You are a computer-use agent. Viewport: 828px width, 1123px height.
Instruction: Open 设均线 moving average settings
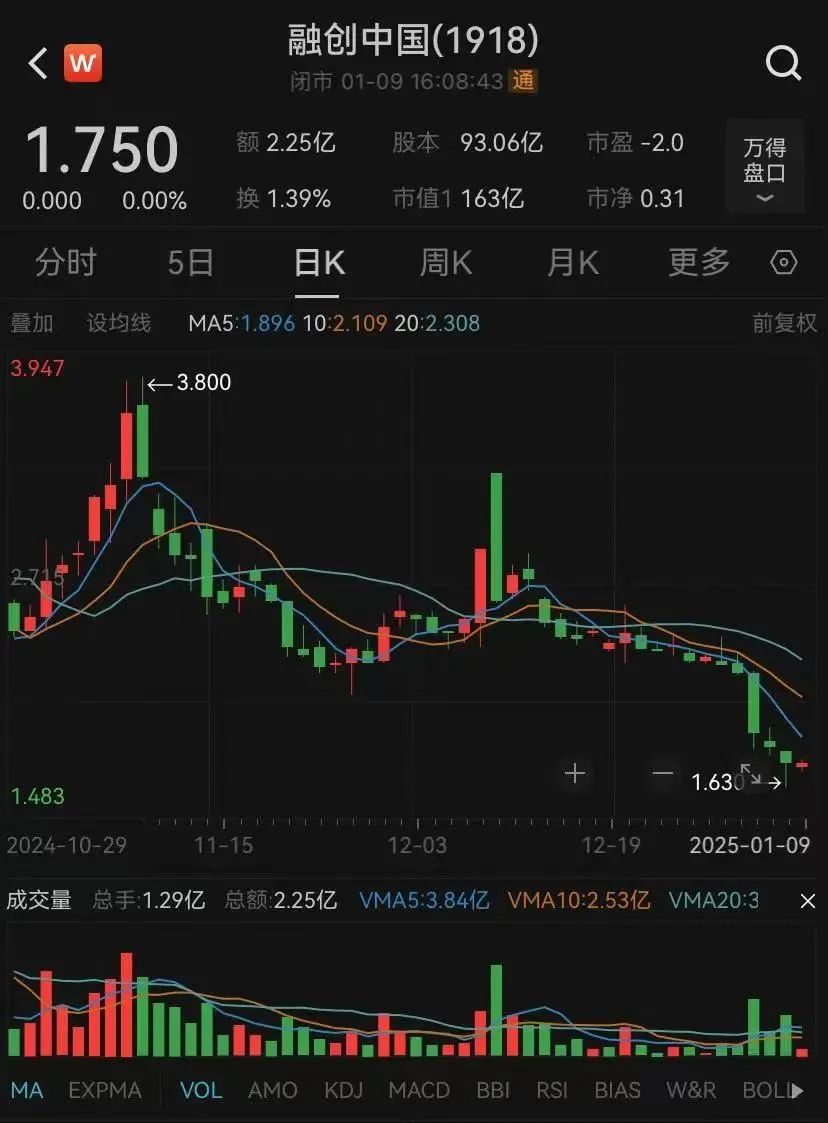pos(118,323)
